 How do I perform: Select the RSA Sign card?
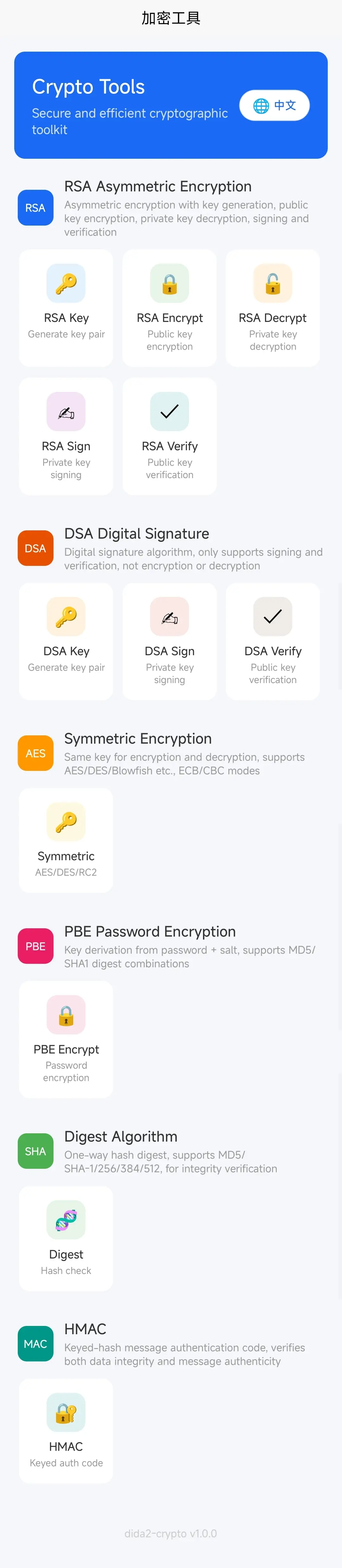point(66,436)
